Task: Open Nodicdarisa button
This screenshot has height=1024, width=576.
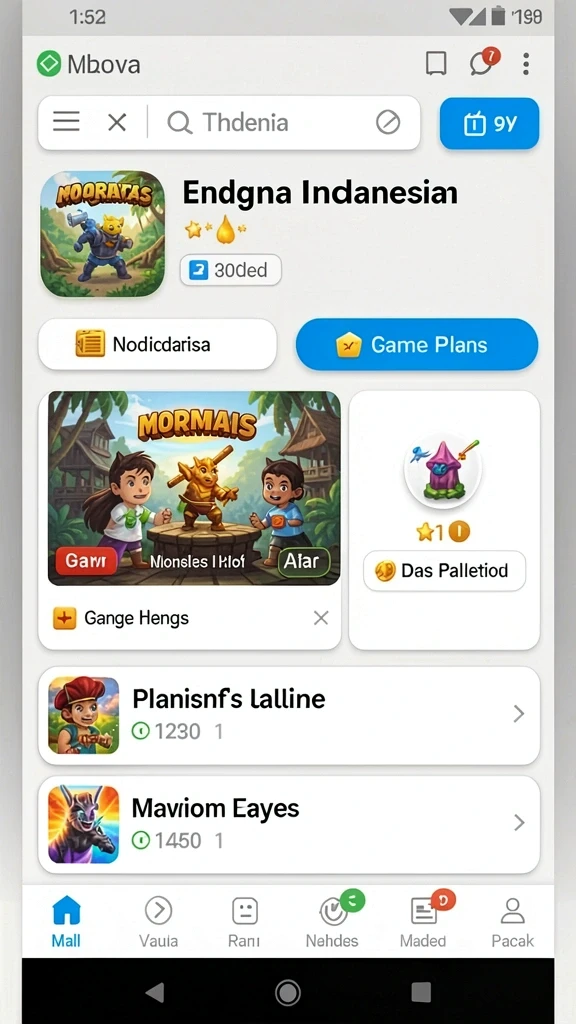Action: coord(157,344)
